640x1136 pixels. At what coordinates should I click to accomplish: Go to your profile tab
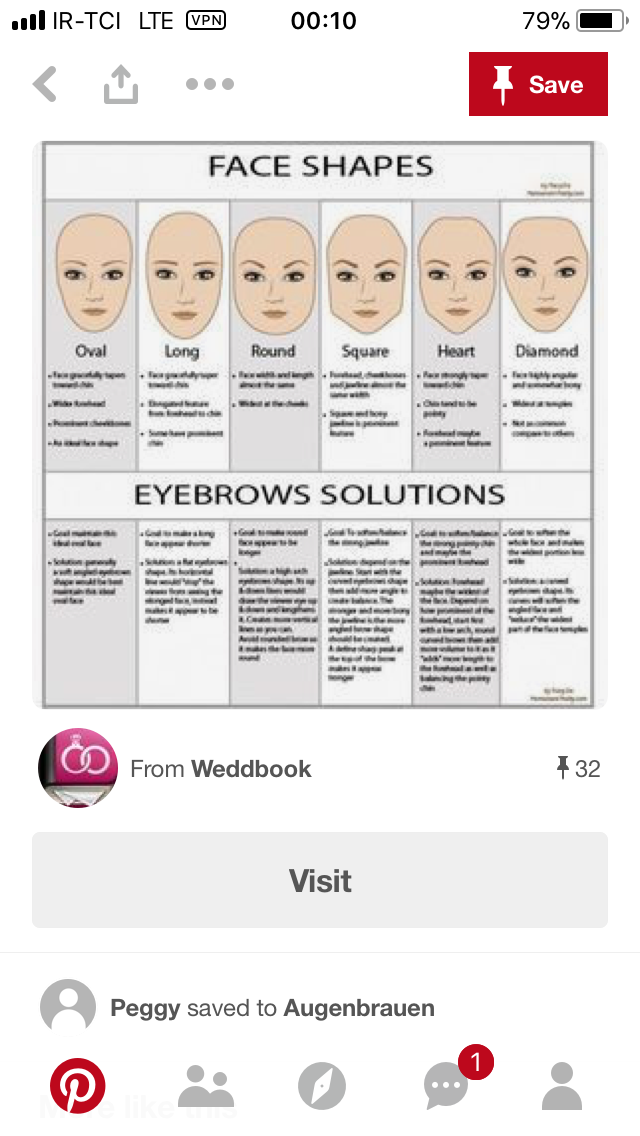pos(562,1085)
